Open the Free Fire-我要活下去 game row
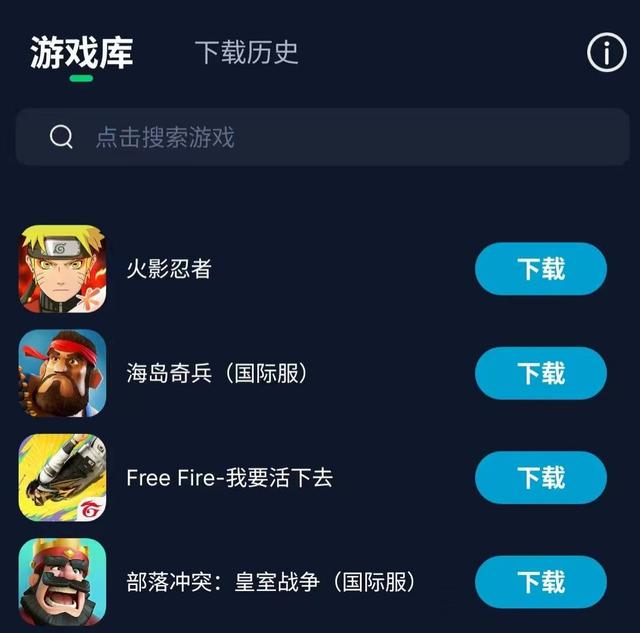Image resolution: width=640 pixels, height=633 pixels. [x=229, y=478]
